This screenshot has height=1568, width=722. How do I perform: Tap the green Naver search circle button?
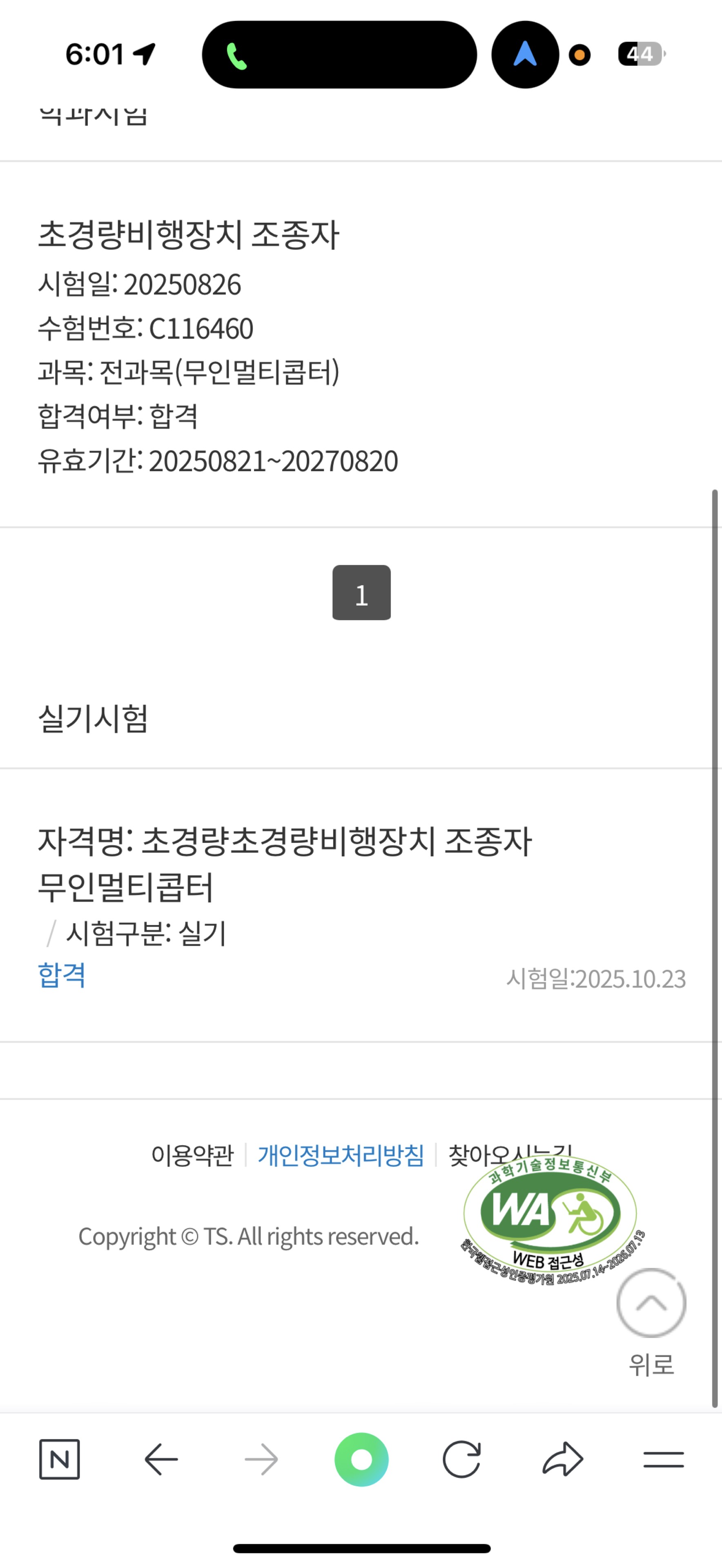point(361,1459)
